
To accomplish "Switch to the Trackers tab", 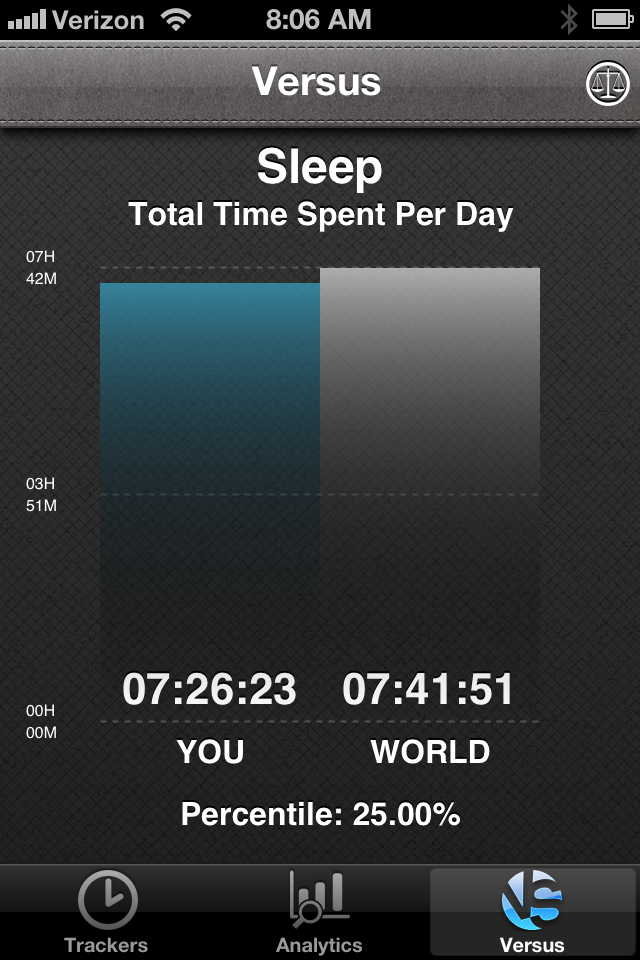I will [106, 912].
